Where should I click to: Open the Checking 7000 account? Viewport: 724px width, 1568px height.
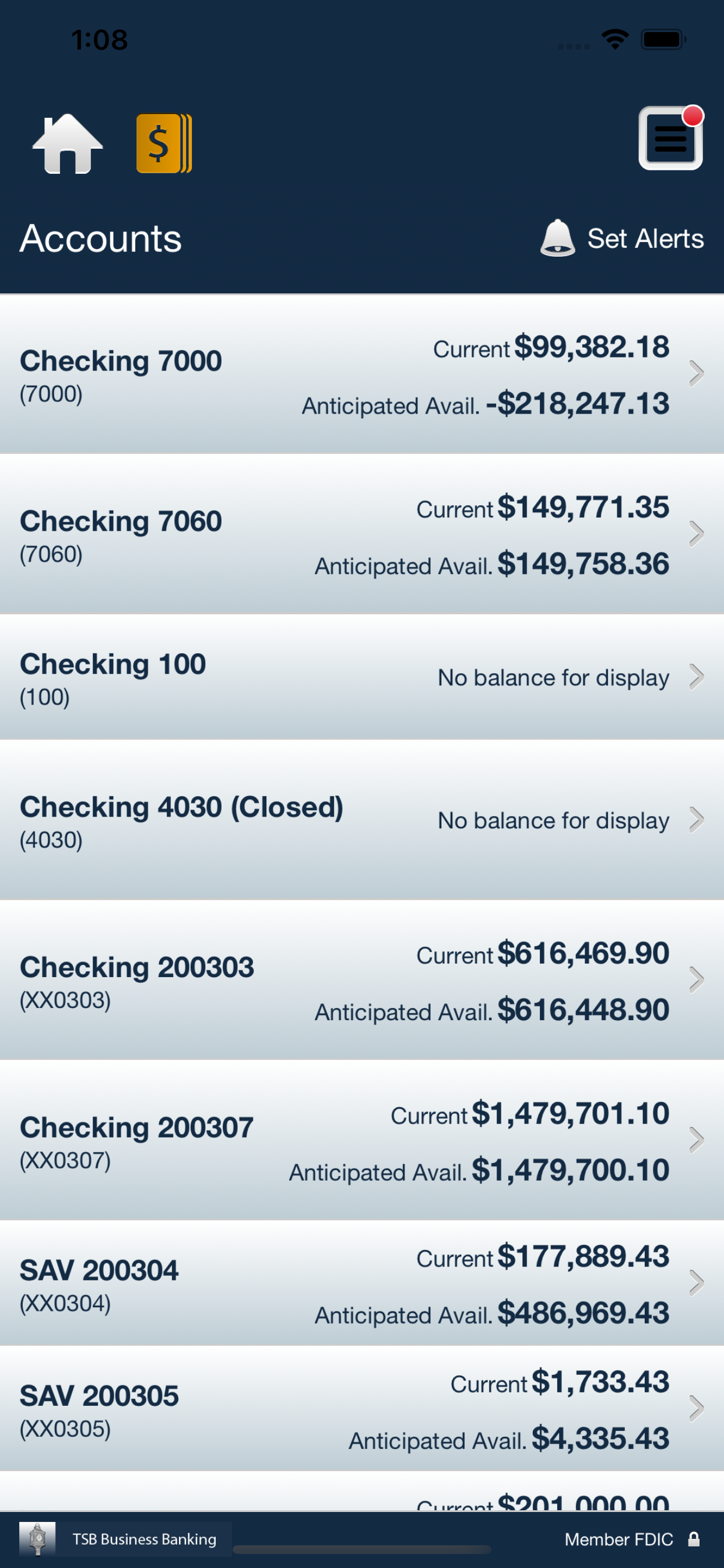362,374
